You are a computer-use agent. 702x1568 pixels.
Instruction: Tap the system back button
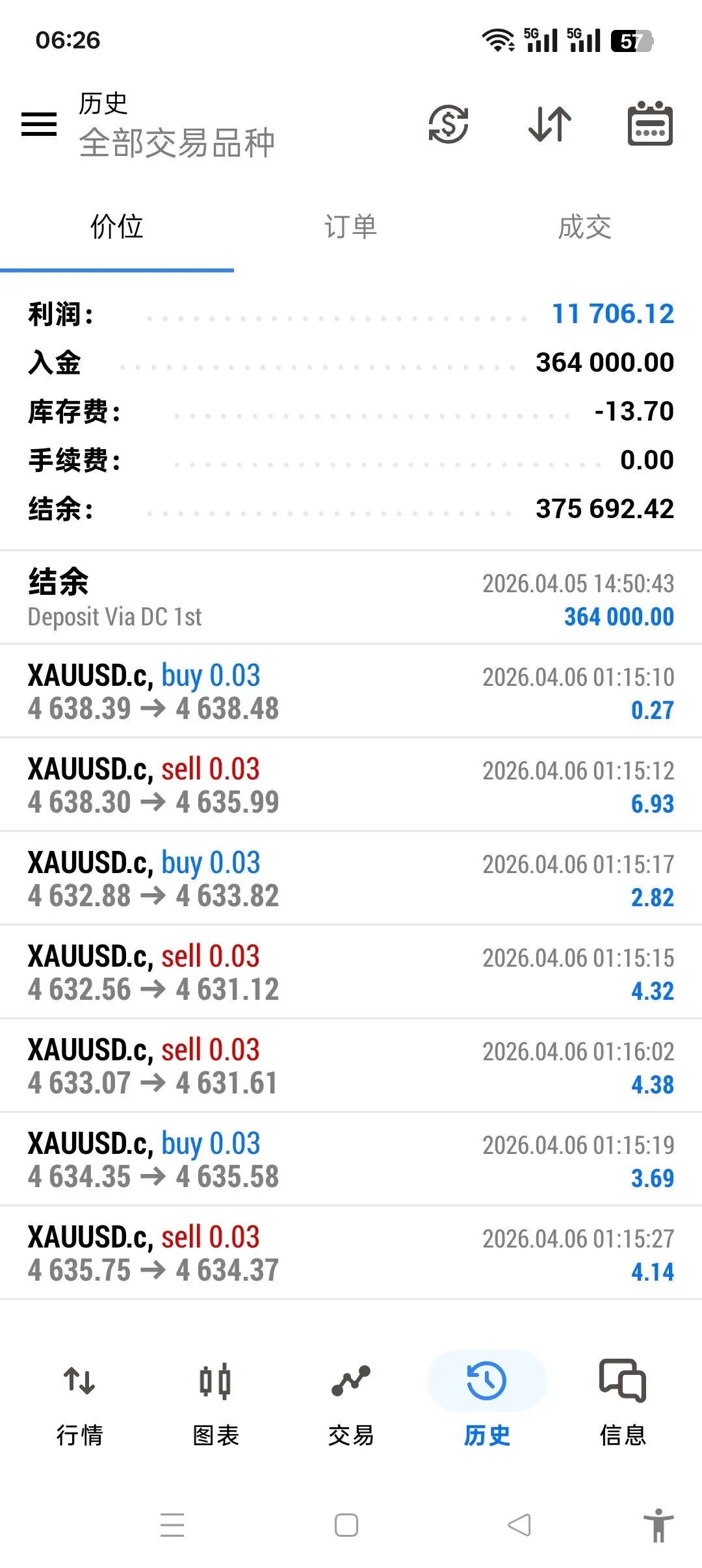pos(519,1525)
